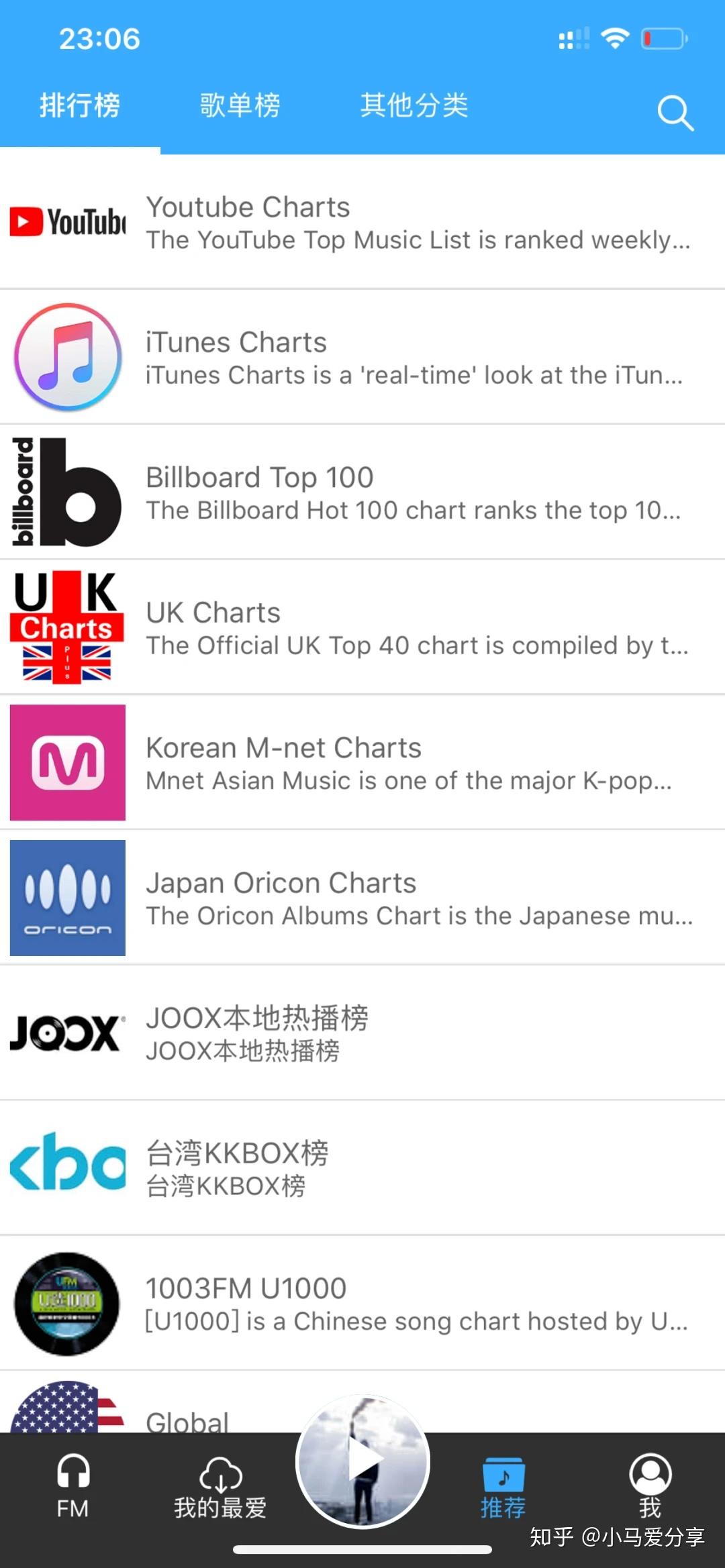Open the 我 profile tab
The width and height of the screenshot is (725, 1568).
(650, 1486)
